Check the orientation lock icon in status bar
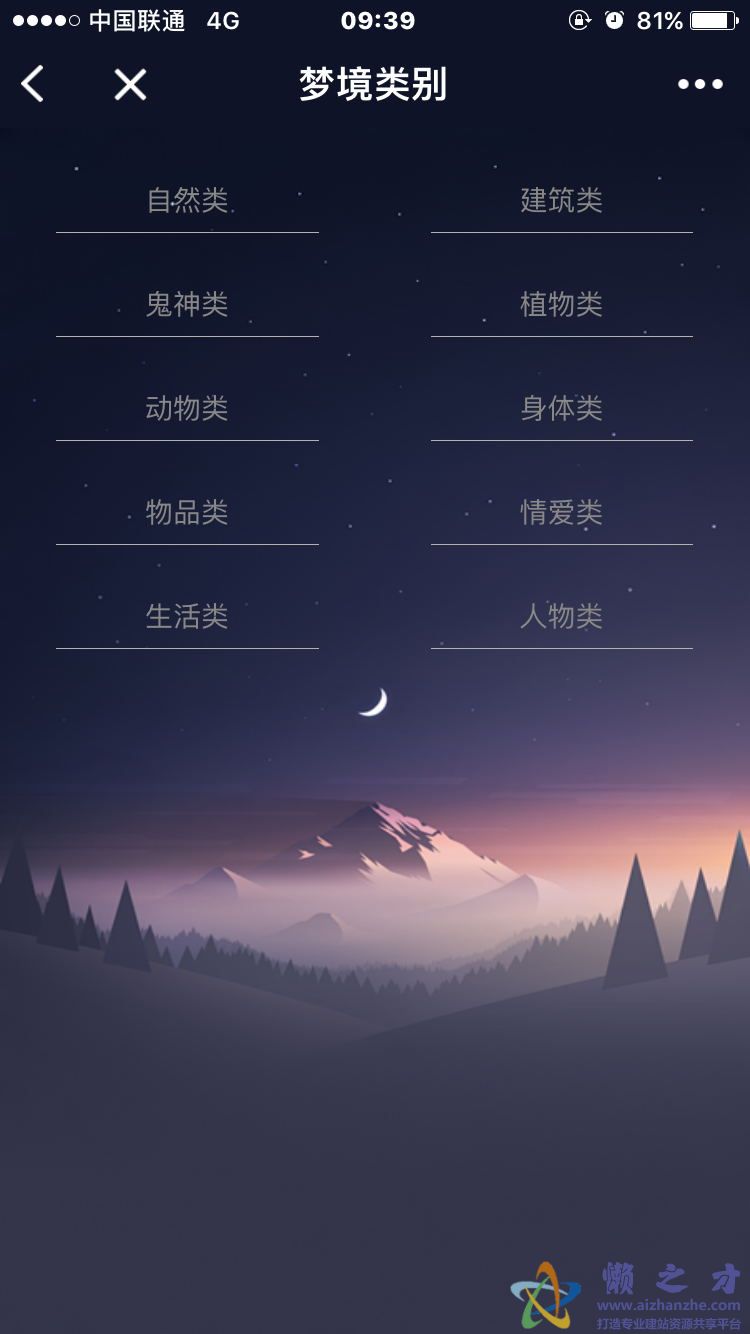Image resolution: width=750 pixels, height=1334 pixels. point(581,17)
